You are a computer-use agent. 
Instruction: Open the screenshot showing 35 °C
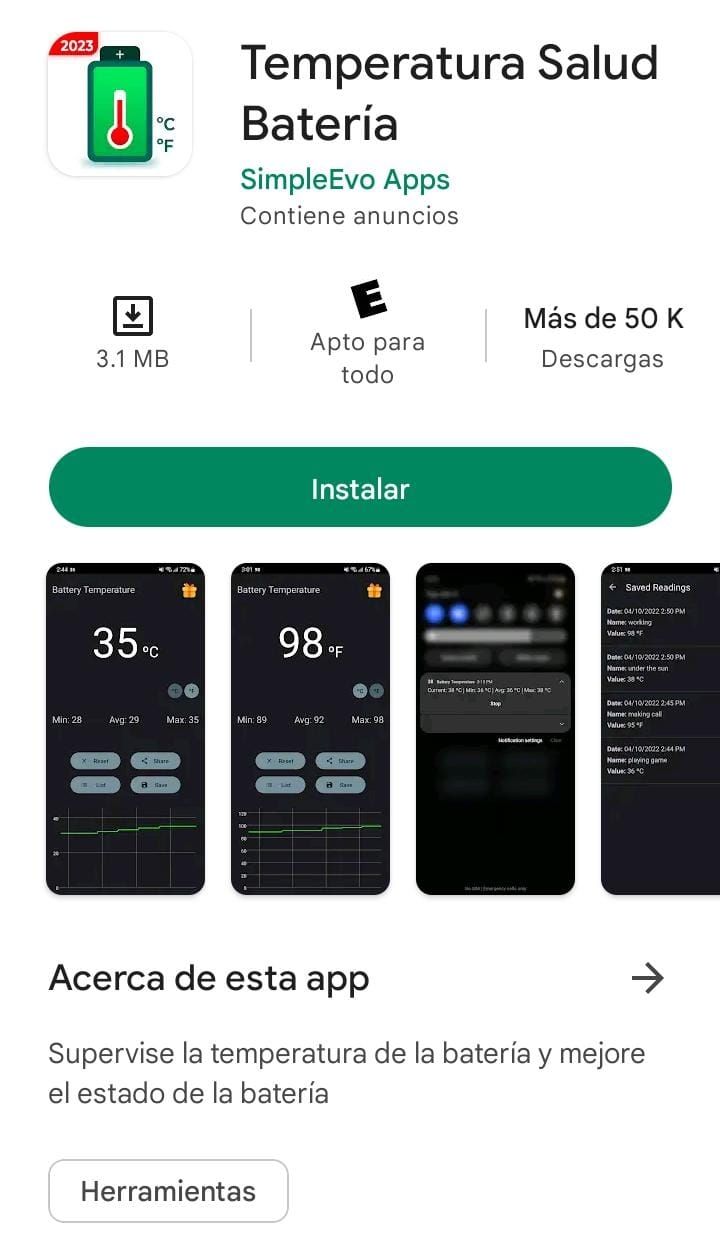click(126, 729)
